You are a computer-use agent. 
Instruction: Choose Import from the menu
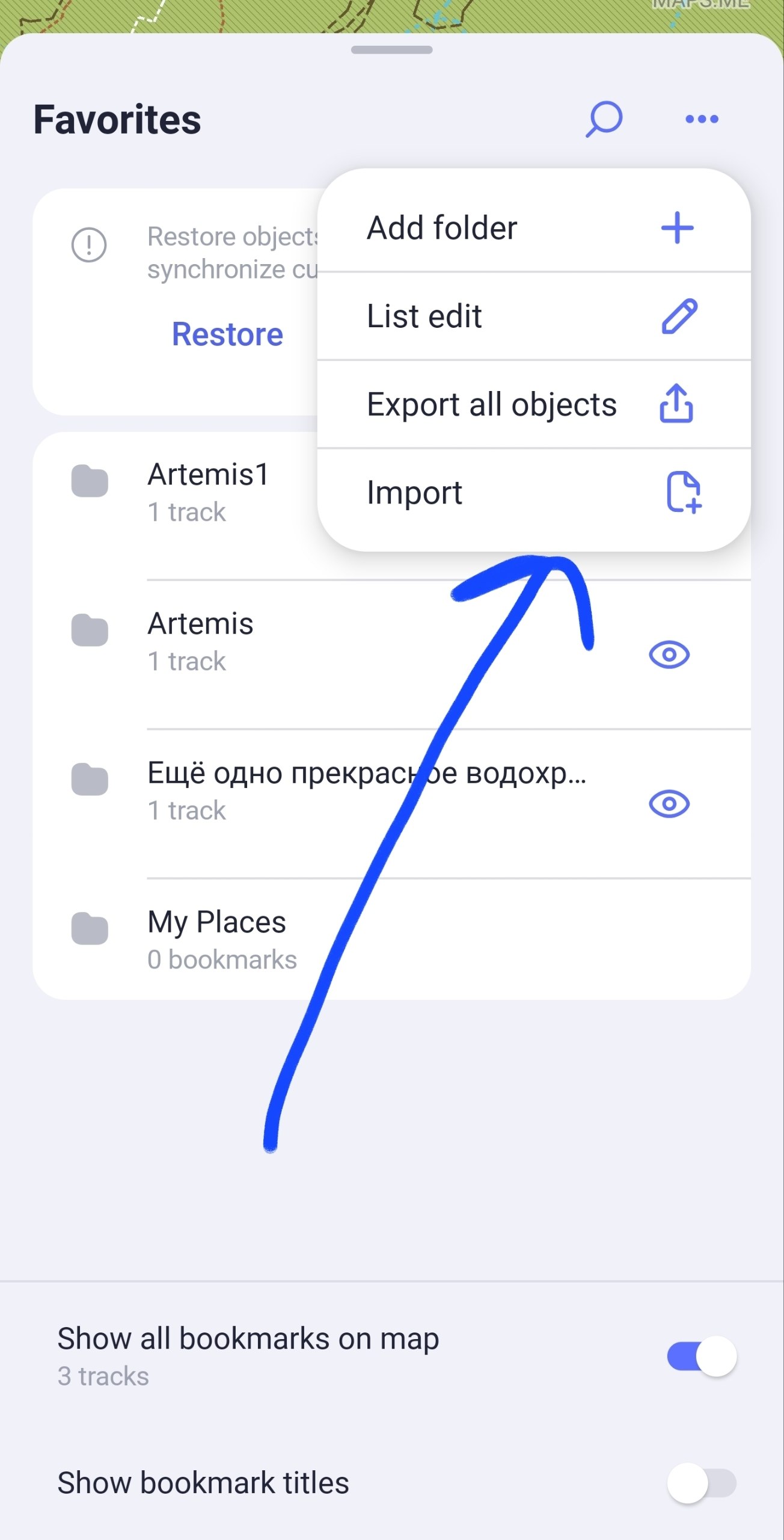[533, 493]
